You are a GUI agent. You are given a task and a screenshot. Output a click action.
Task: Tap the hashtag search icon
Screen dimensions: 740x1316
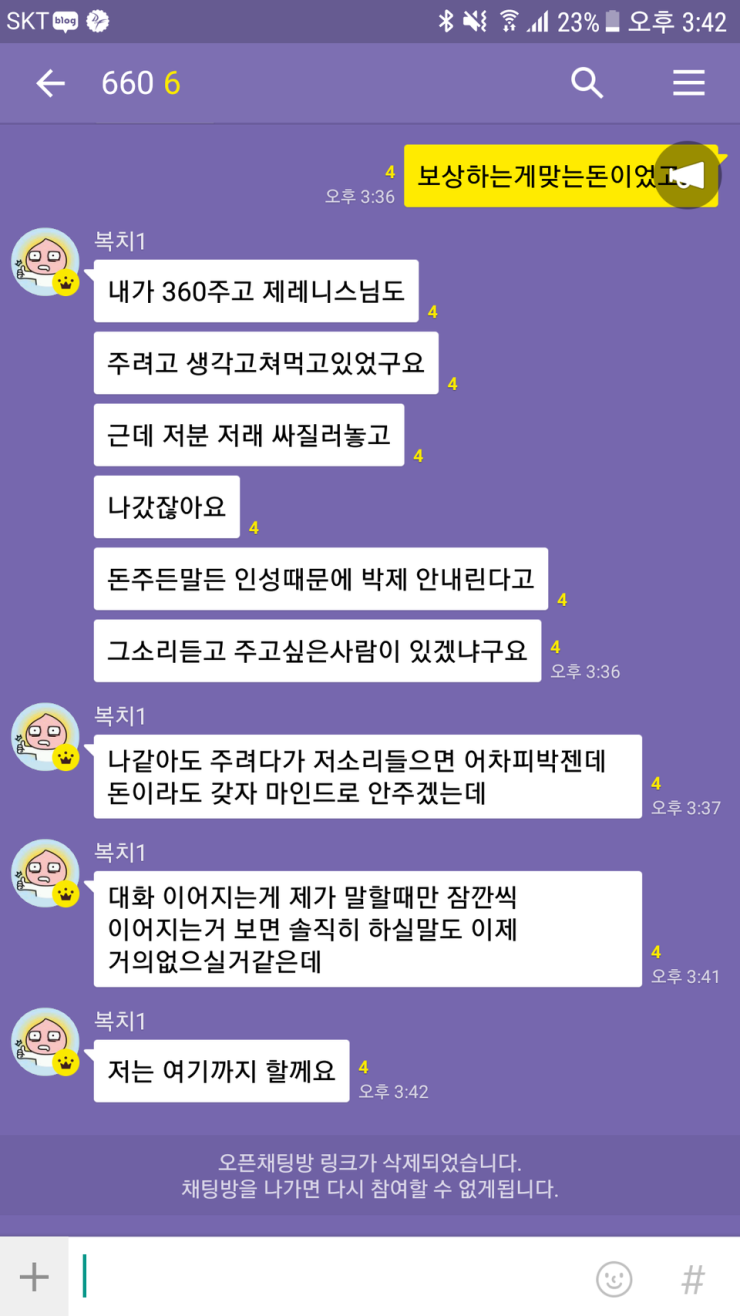tap(692, 1278)
